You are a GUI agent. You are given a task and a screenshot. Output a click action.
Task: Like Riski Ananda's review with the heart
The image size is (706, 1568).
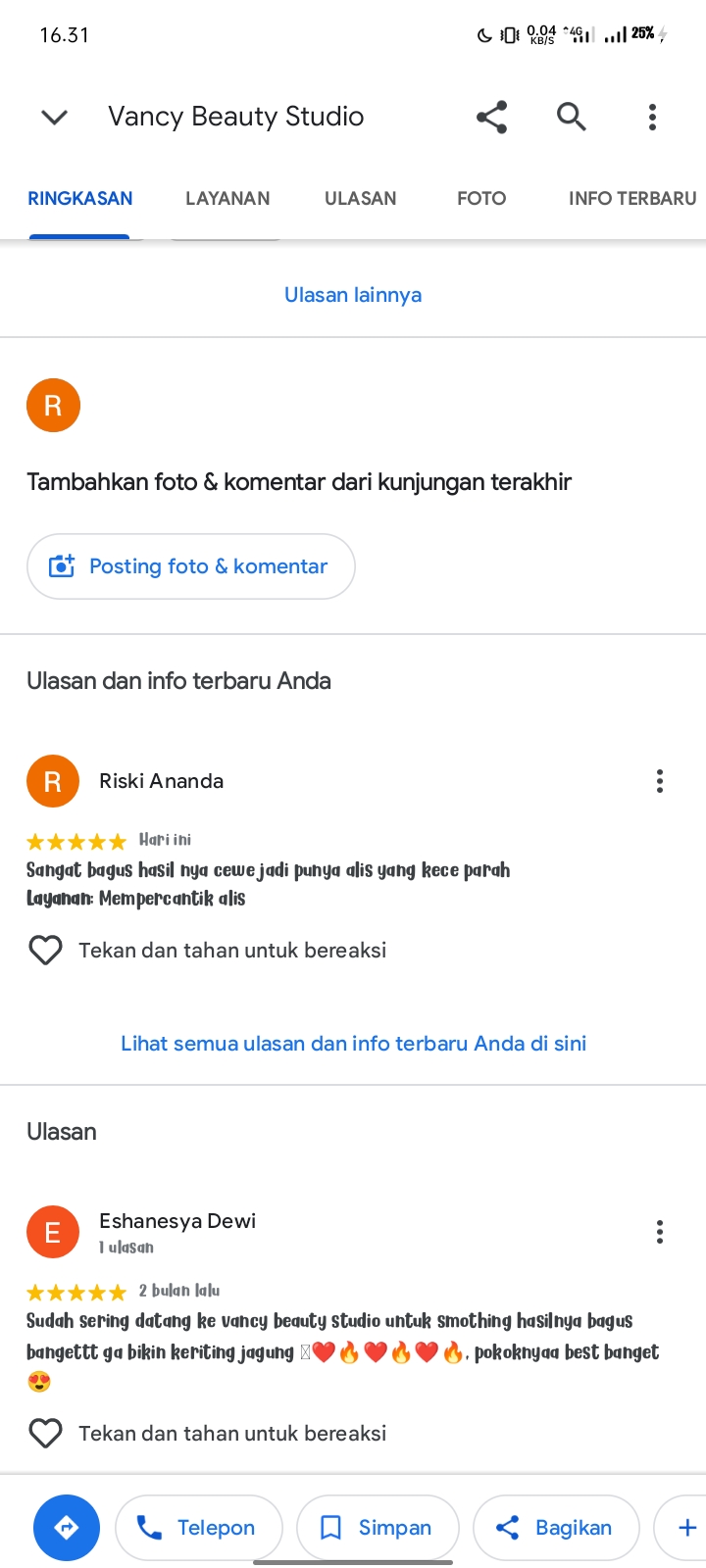[46, 951]
